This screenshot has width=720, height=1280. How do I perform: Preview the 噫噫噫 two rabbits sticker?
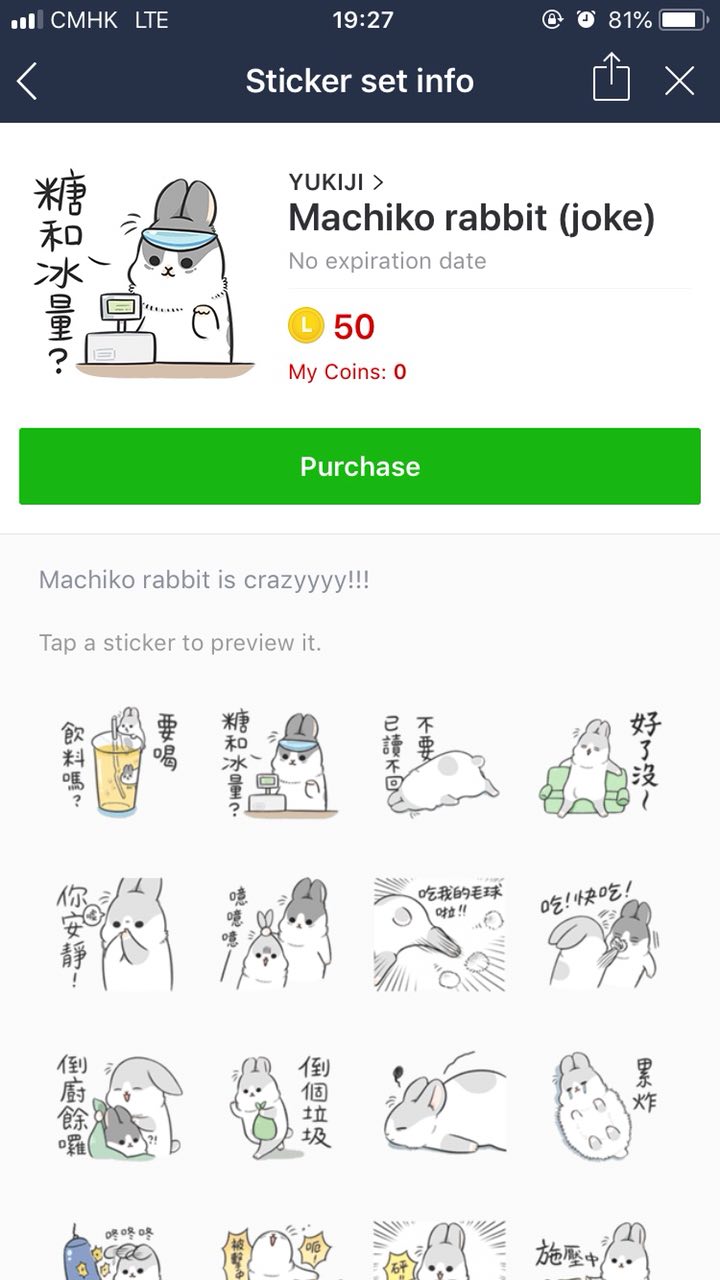coord(277,933)
